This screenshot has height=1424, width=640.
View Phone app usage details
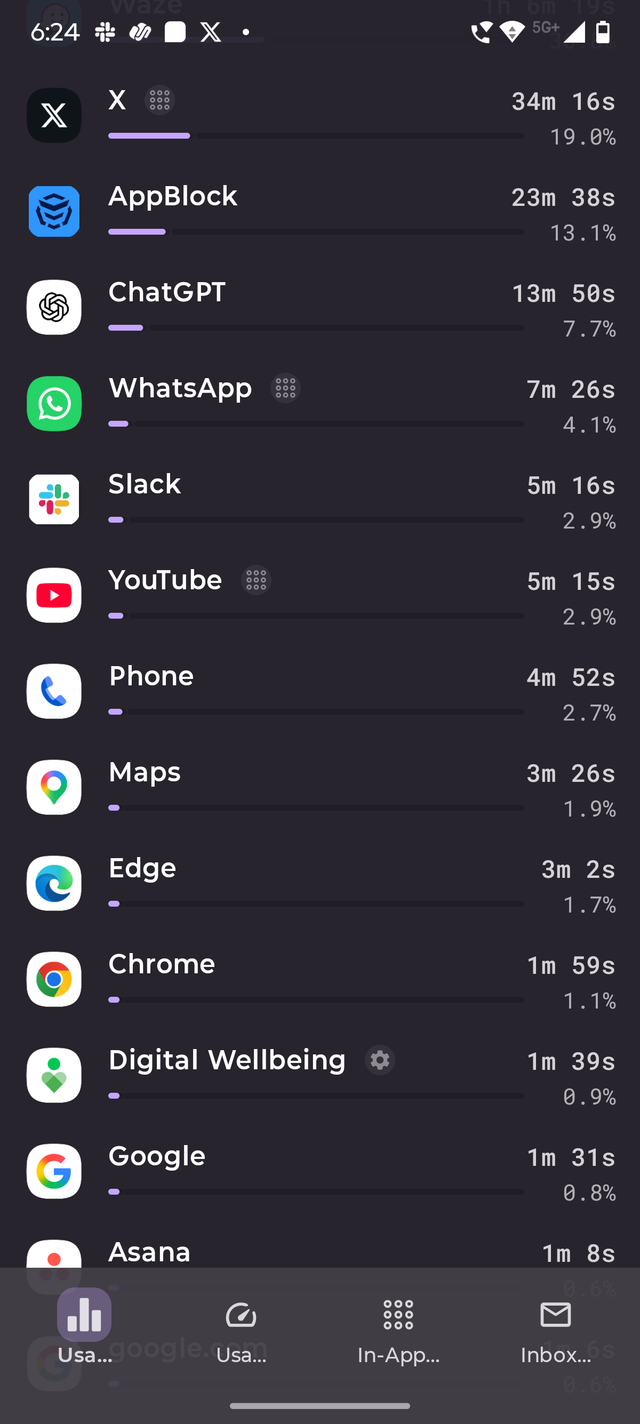pyautogui.click(x=320, y=692)
